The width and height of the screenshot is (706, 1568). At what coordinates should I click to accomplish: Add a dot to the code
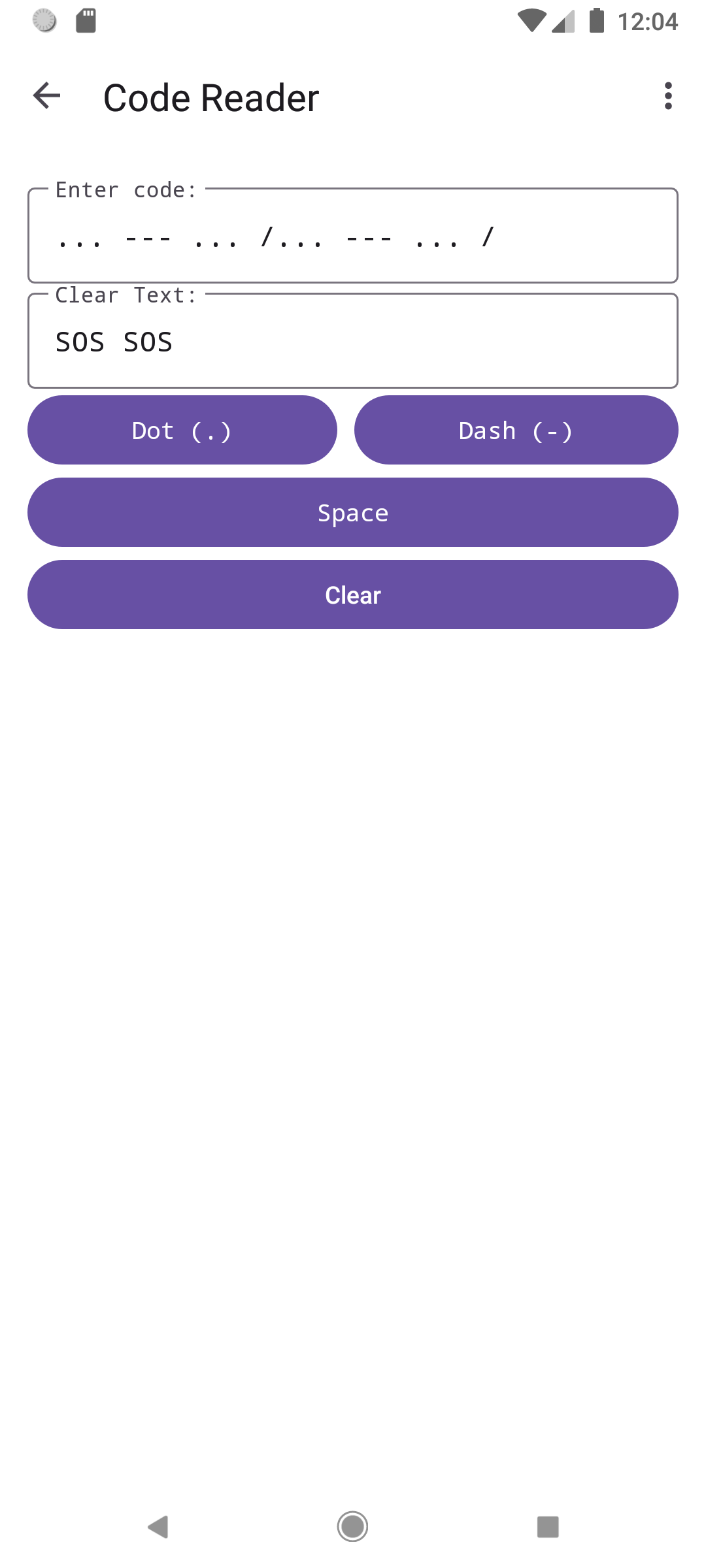point(182,430)
